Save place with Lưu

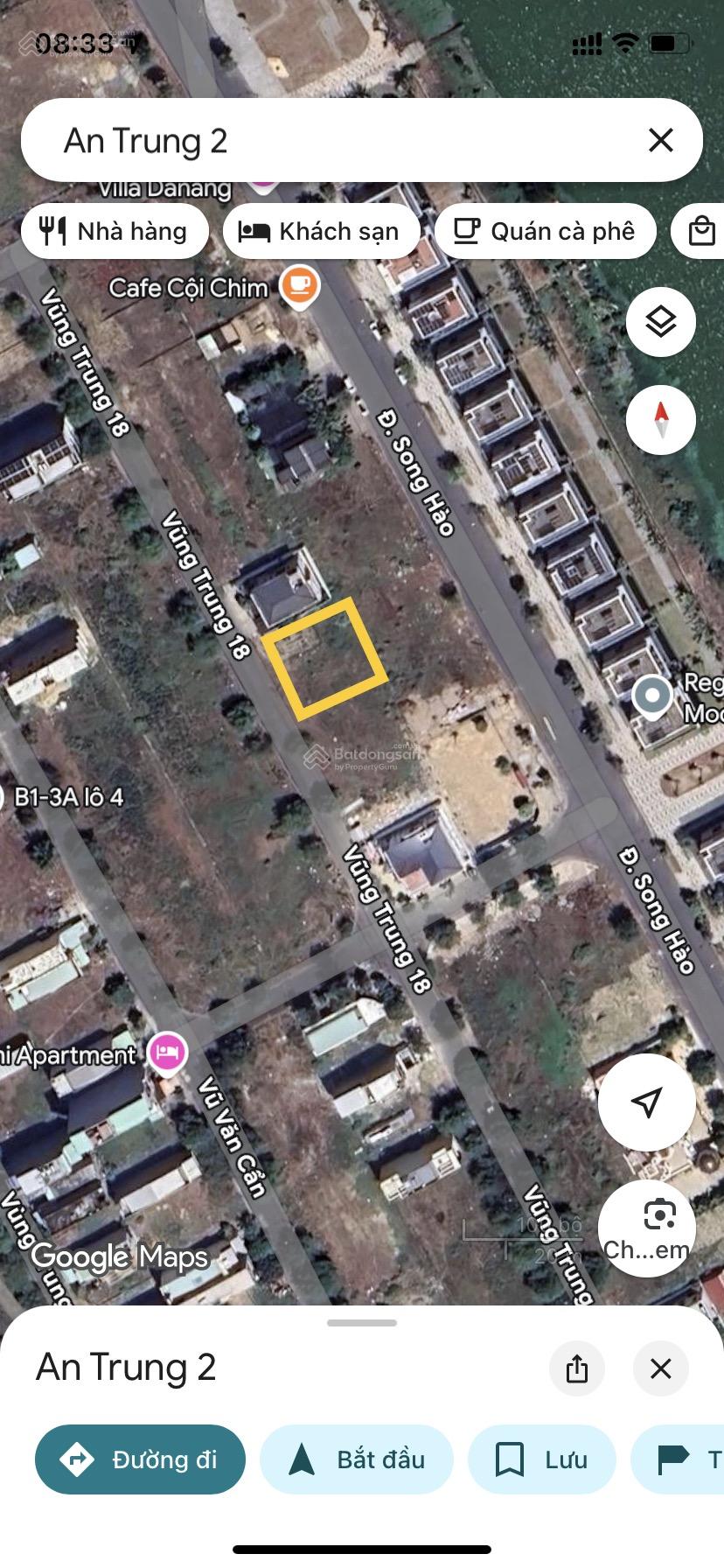541,1459
